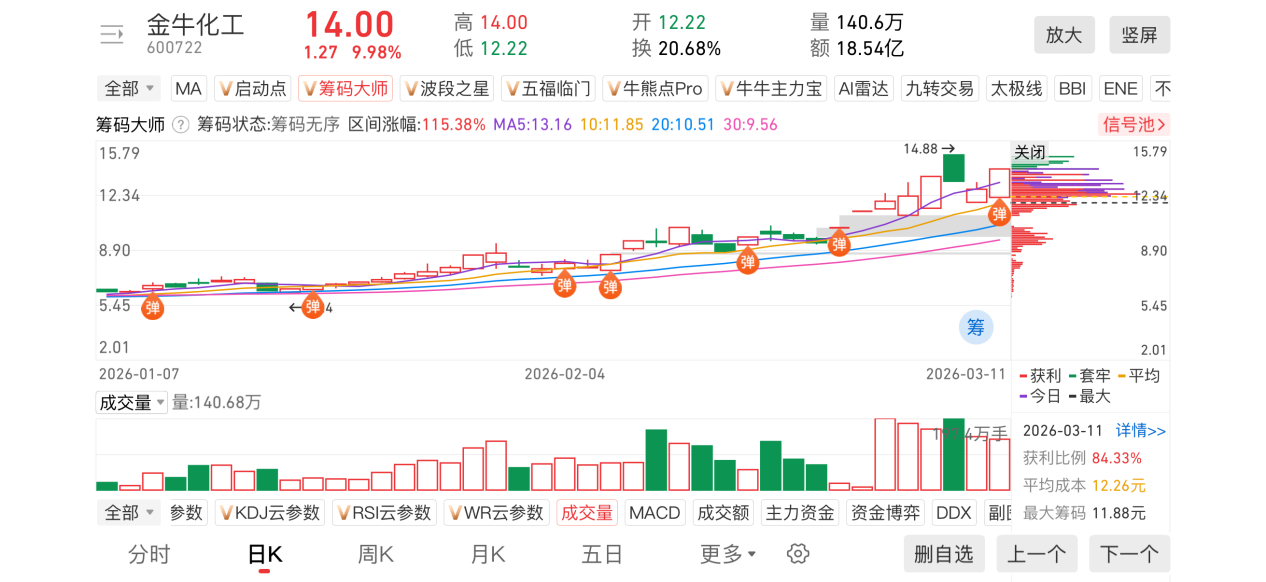
Task: Choose the 九转交易 indicator
Action: click(939, 89)
